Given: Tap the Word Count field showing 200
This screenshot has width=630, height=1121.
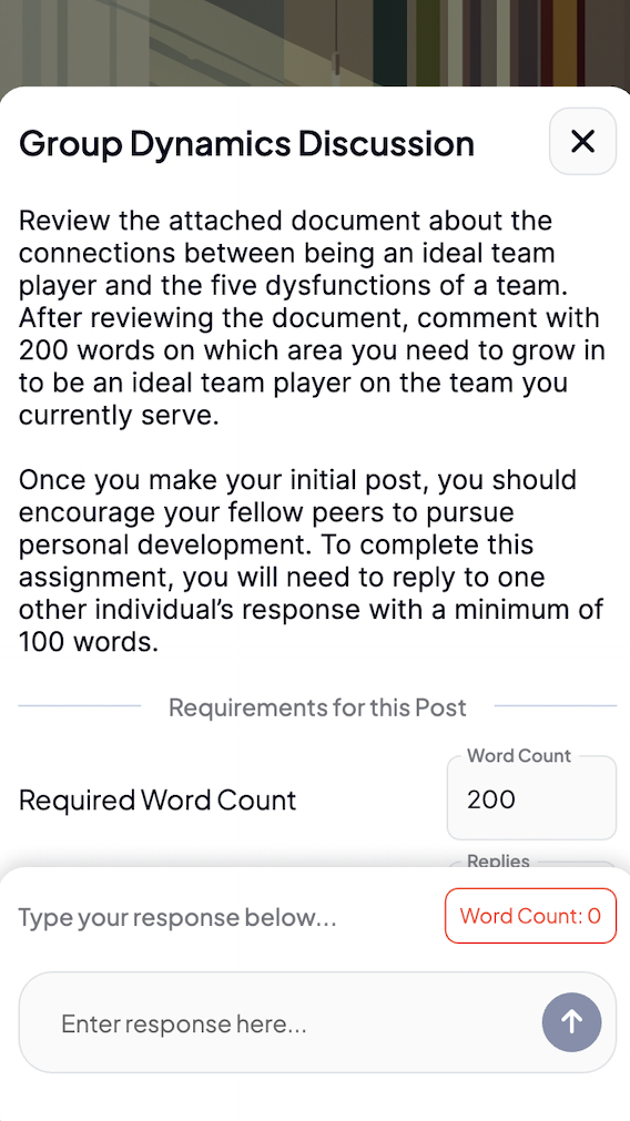Looking at the screenshot, I should (531, 799).
